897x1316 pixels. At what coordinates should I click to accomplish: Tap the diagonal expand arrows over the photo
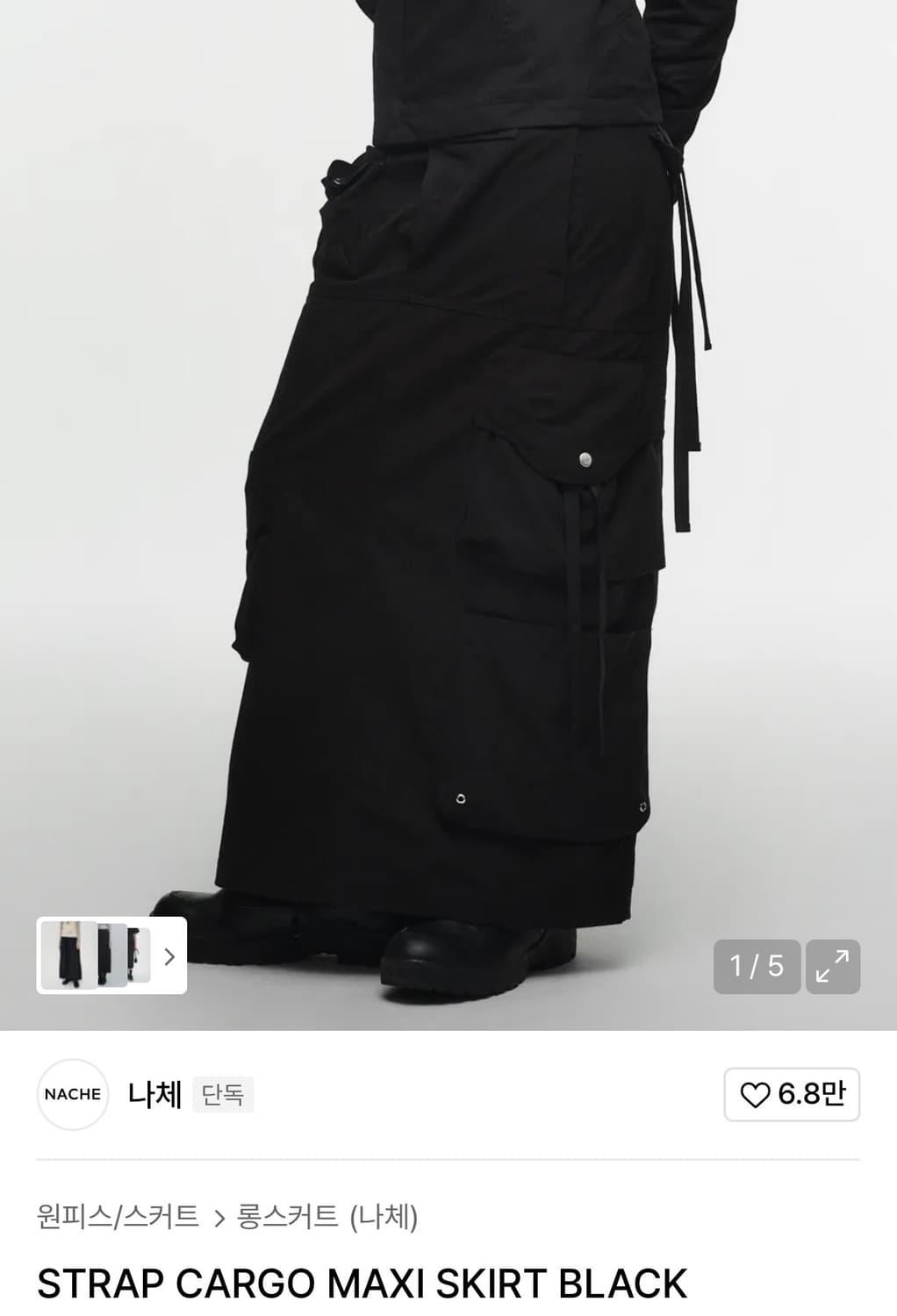click(834, 968)
